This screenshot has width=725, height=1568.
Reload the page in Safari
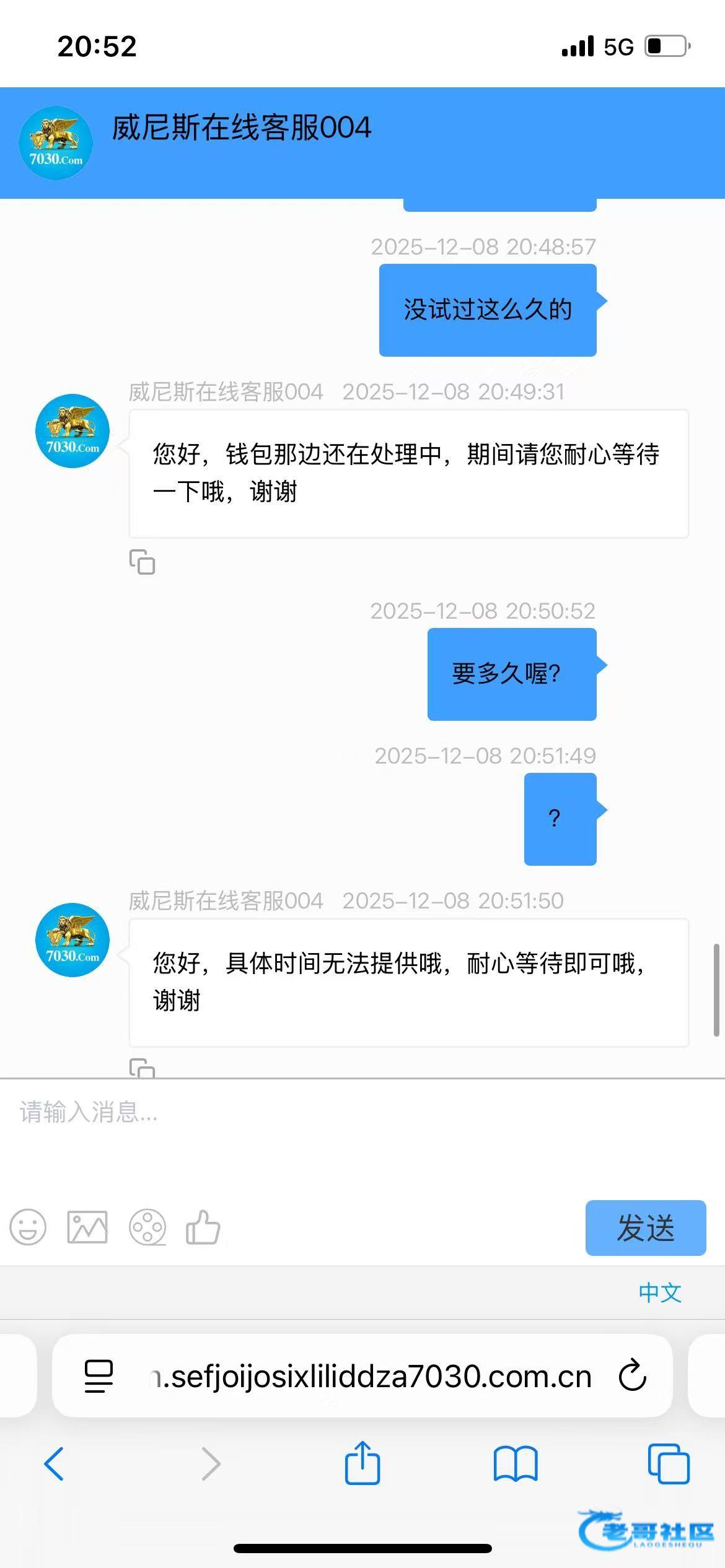[x=633, y=1376]
